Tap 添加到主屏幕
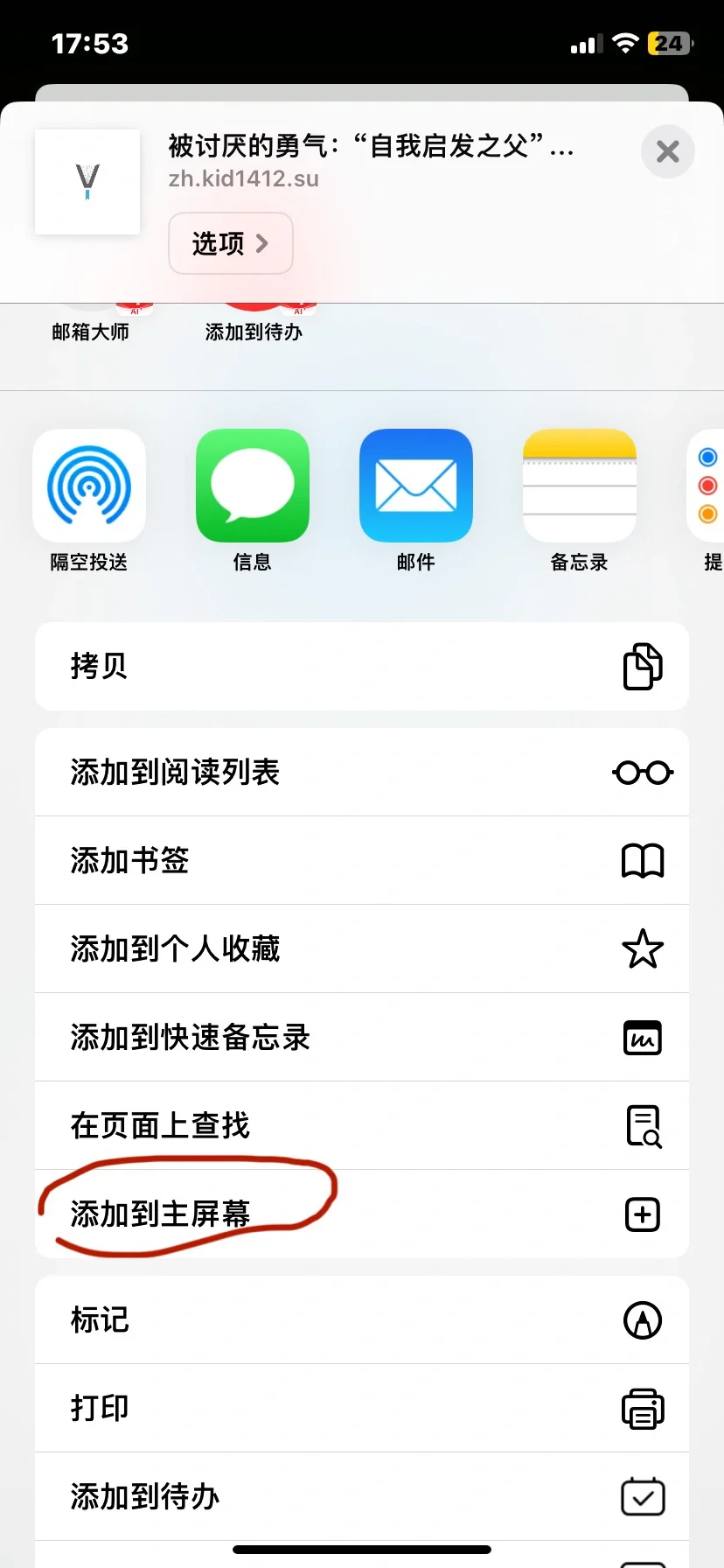 click(362, 1214)
